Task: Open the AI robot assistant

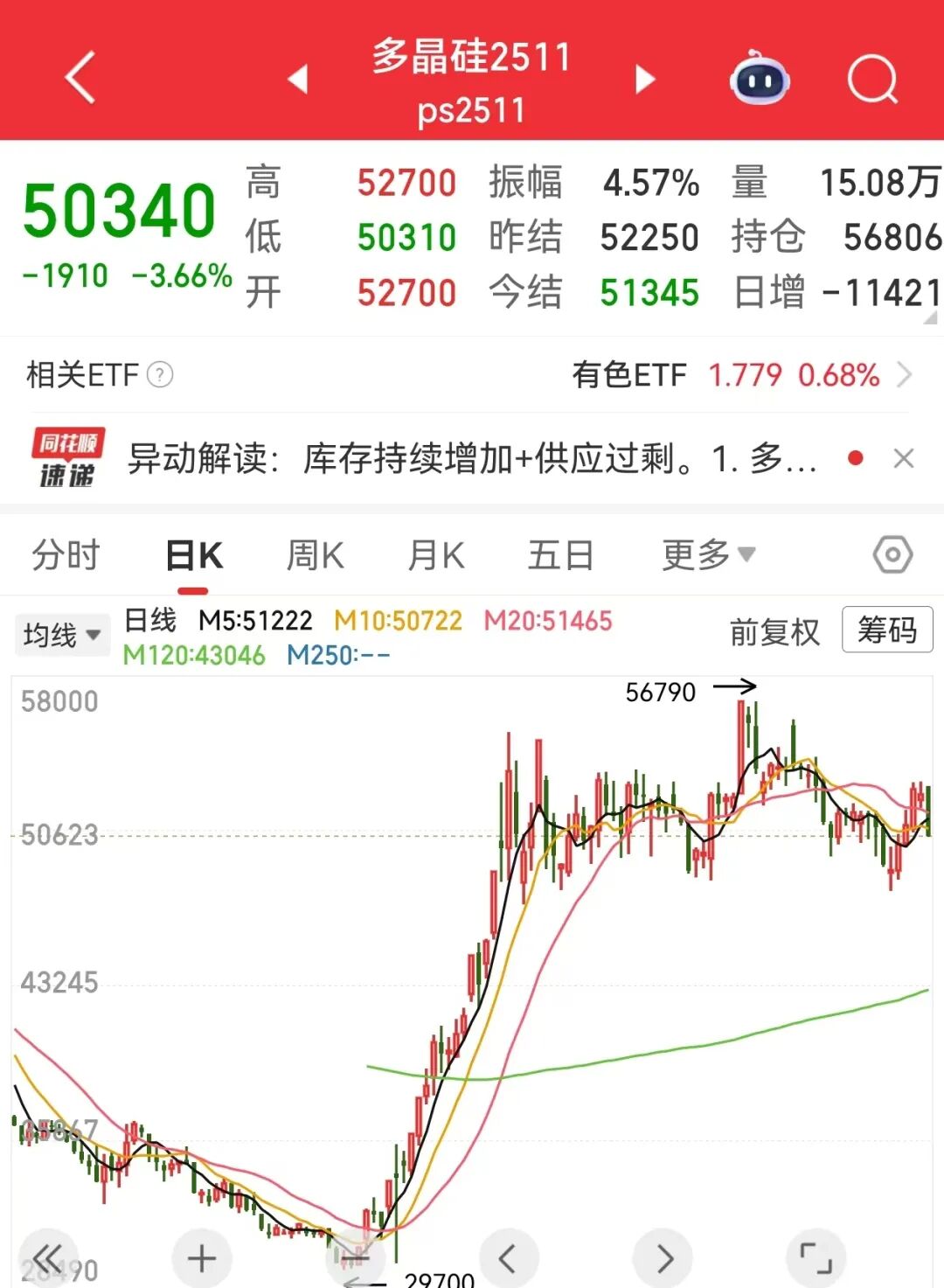Action: click(759, 79)
